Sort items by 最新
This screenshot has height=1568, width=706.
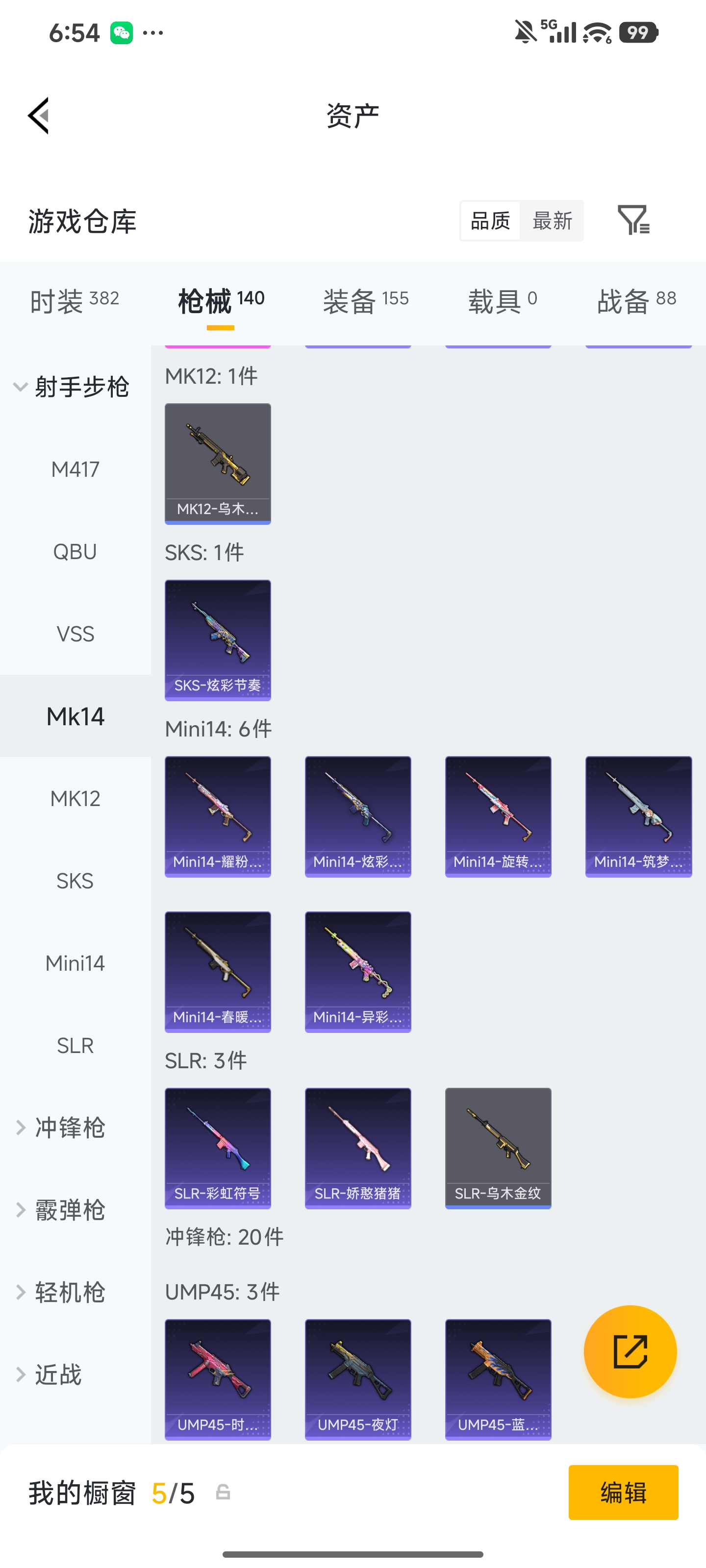[x=552, y=220]
